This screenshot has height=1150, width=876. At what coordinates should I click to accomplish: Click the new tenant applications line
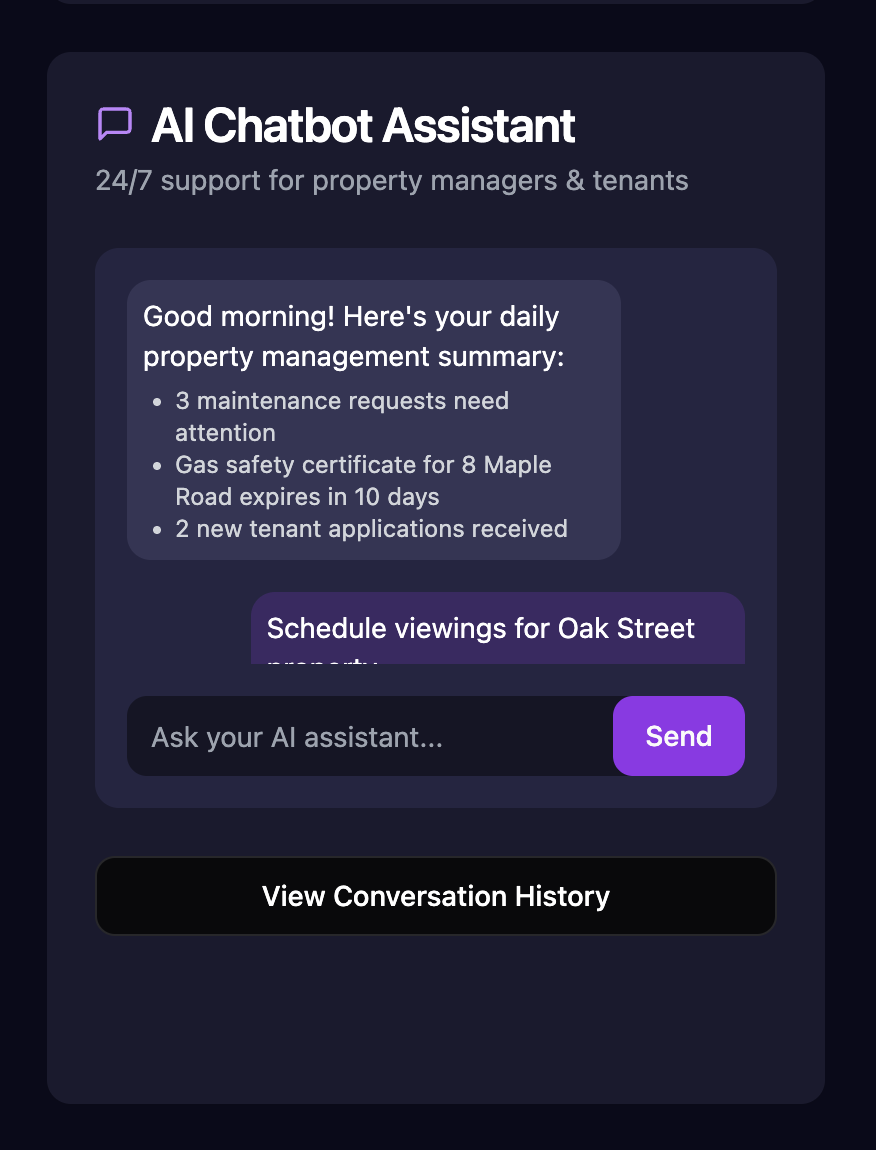click(372, 530)
